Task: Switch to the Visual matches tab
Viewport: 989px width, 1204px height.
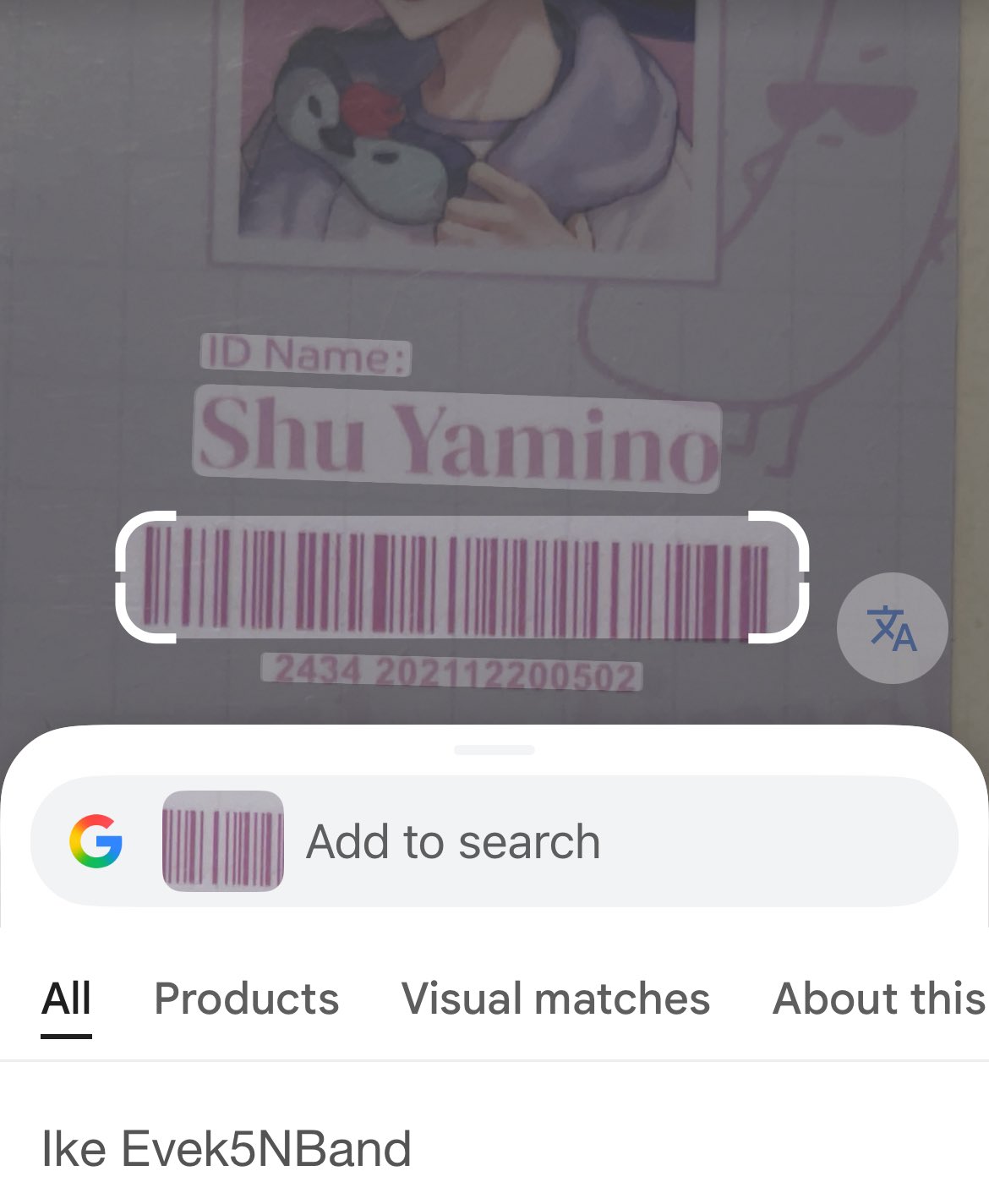Action: [x=555, y=999]
